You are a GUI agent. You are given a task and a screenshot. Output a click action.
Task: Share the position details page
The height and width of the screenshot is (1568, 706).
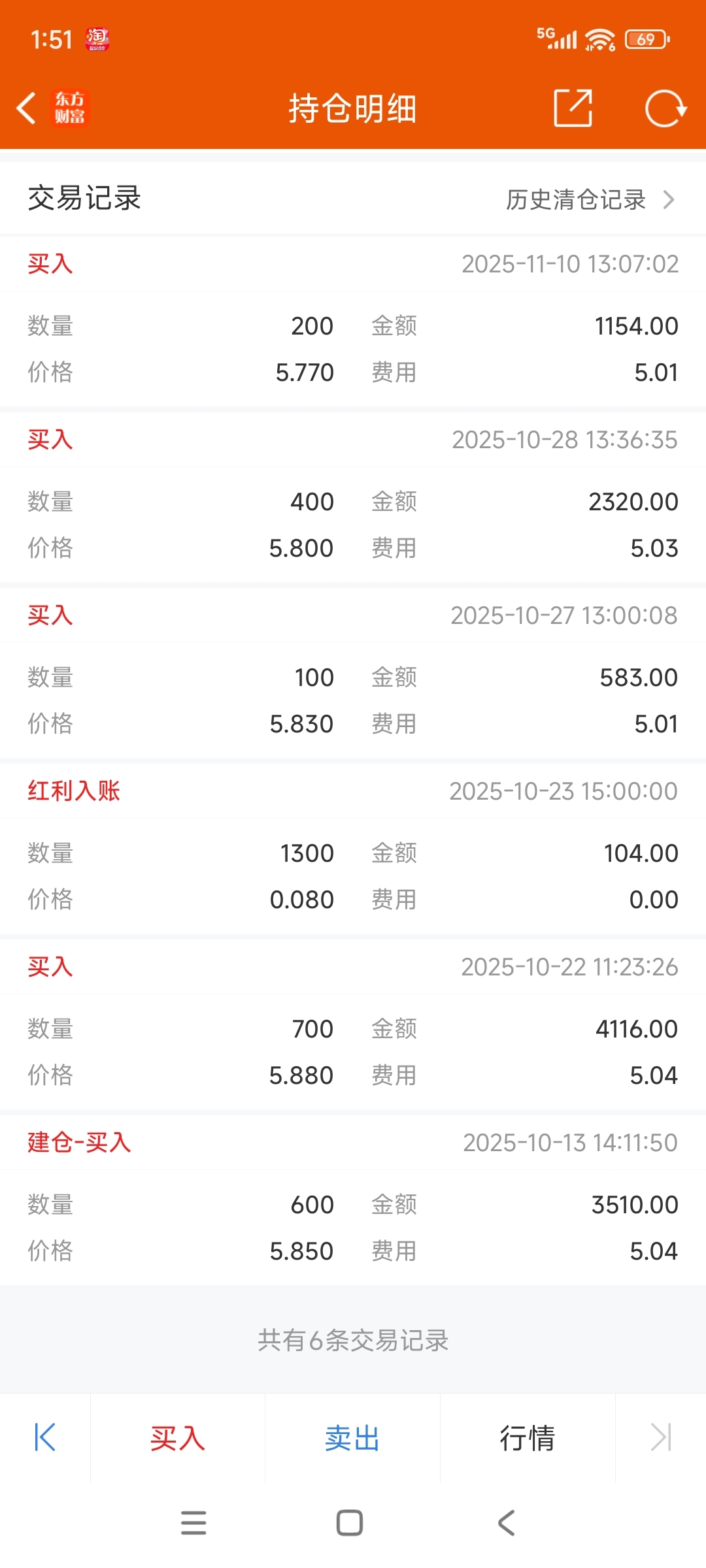point(573,108)
